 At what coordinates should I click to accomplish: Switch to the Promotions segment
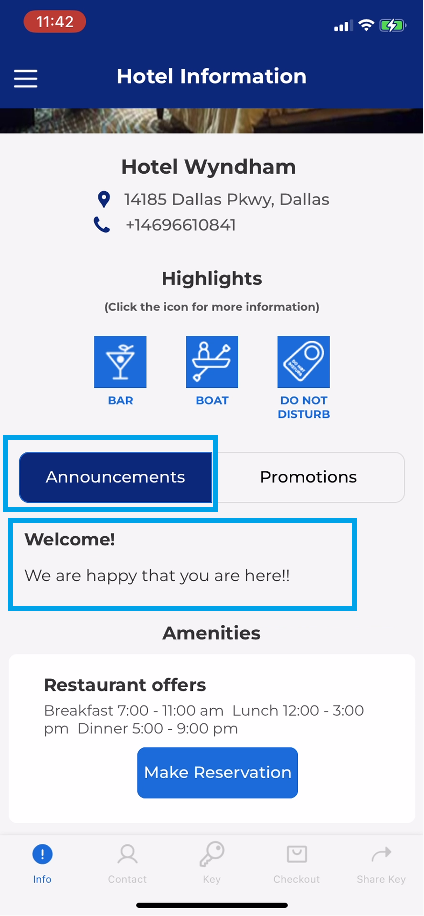308,477
